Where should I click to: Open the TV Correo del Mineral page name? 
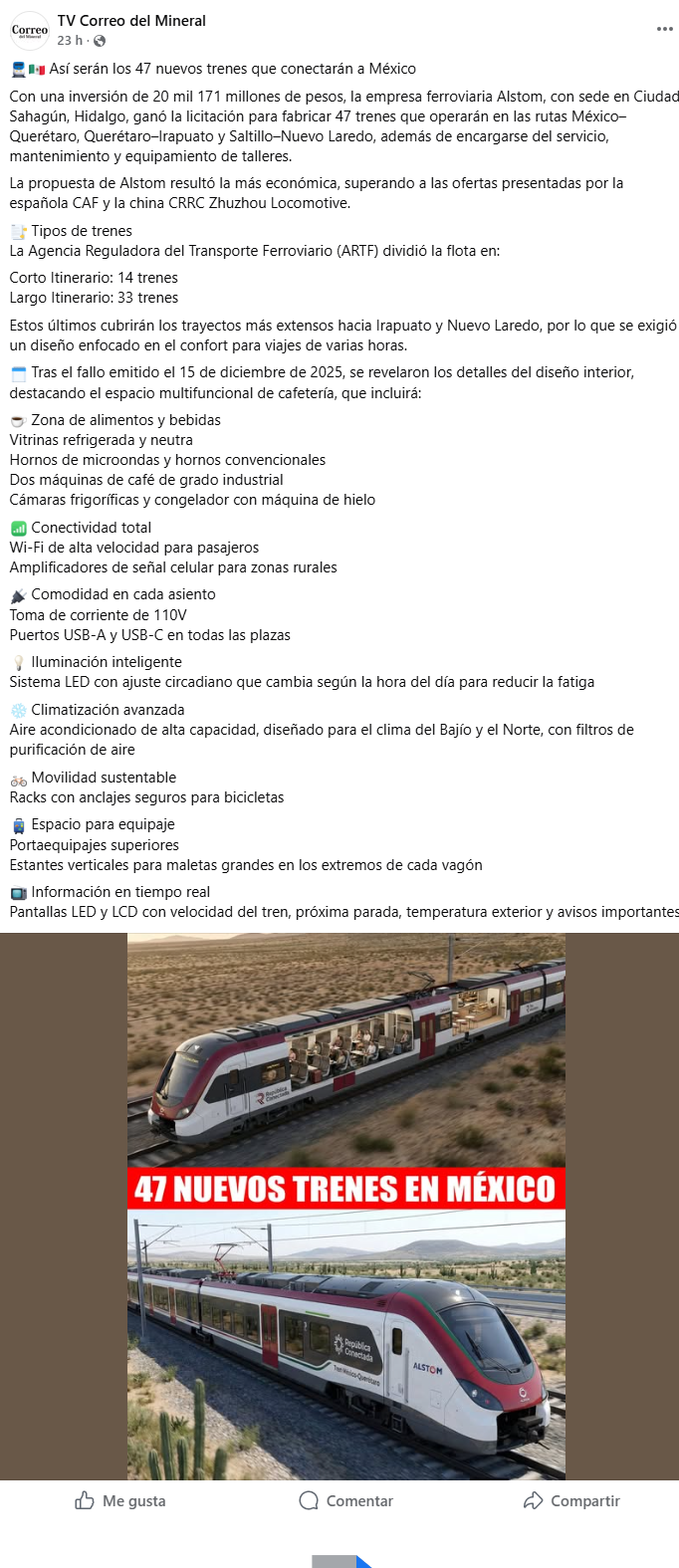(x=131, y=21)
